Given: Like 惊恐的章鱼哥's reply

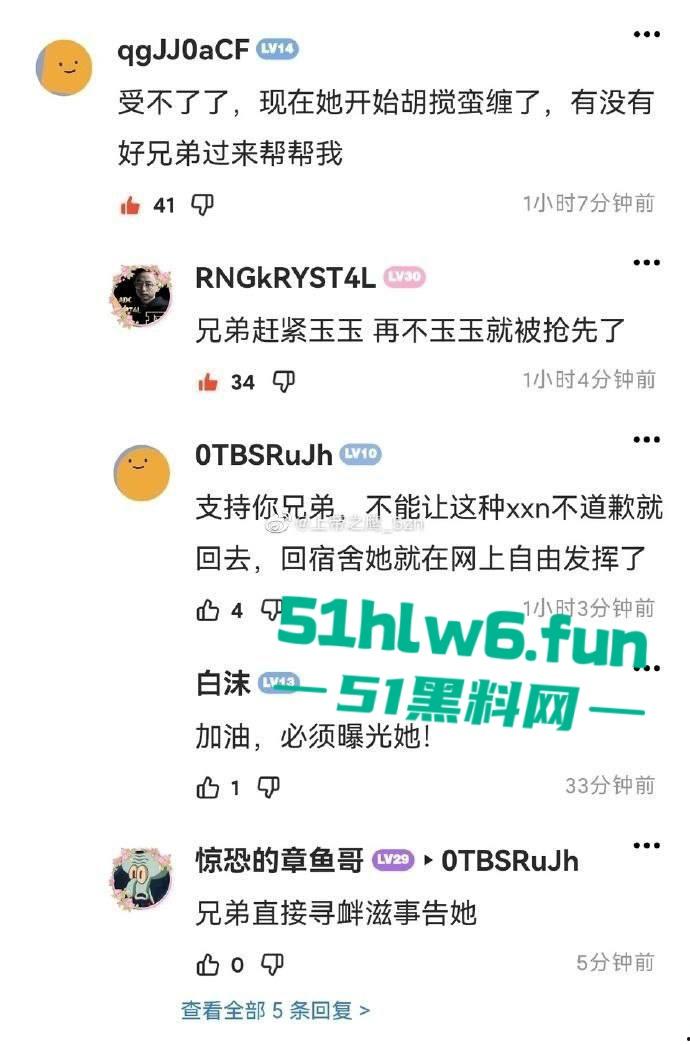Looking at the screenshot, I should (208, 965).
